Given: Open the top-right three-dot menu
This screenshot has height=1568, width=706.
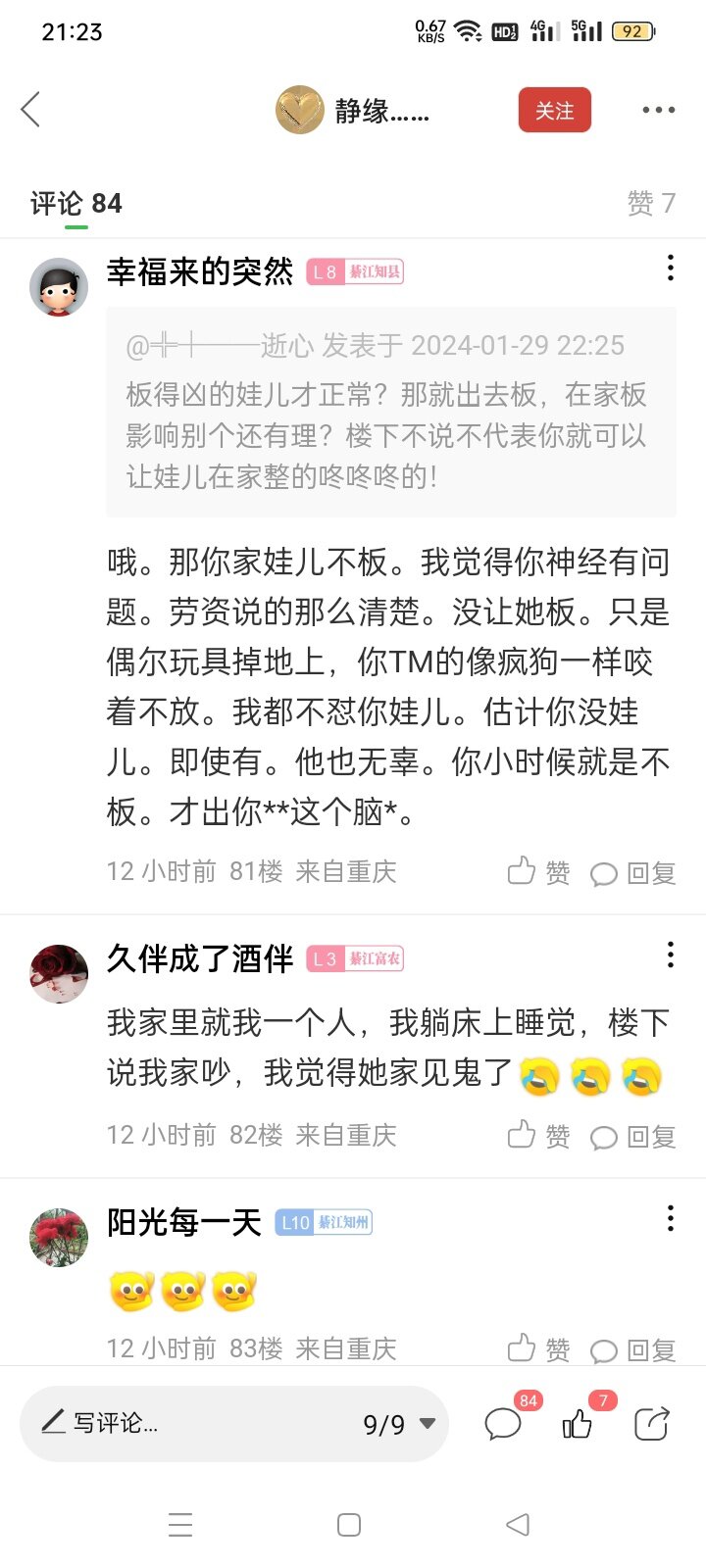Looking at the screenshot, I should click(x=658, y=110).
